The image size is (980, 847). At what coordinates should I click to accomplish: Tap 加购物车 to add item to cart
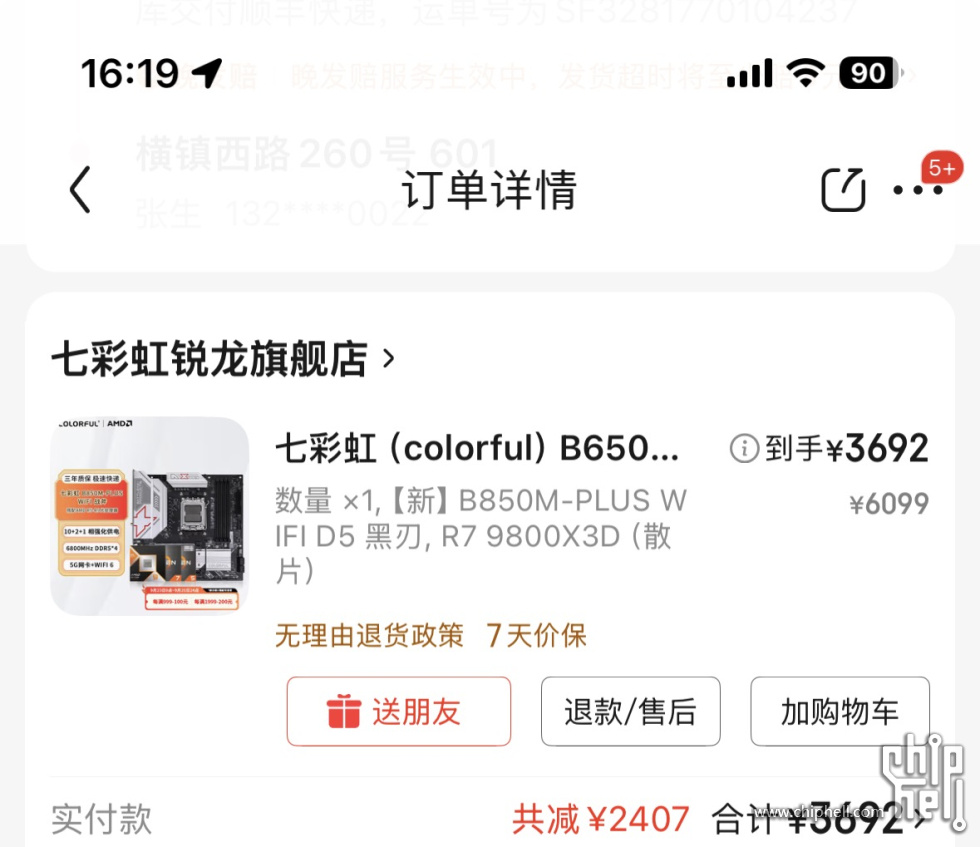pyautogui.click(x=839, y=712)
